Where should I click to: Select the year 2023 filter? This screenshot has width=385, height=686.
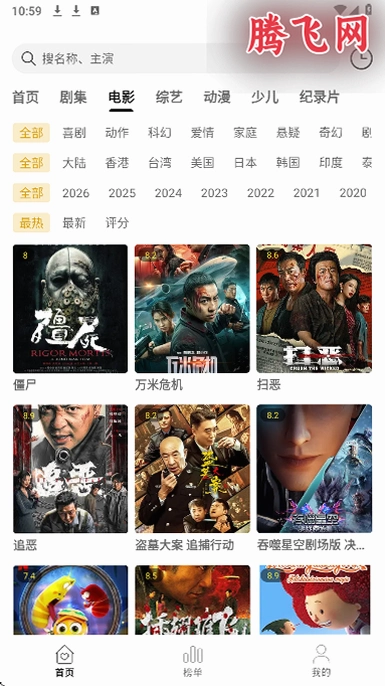214,193
